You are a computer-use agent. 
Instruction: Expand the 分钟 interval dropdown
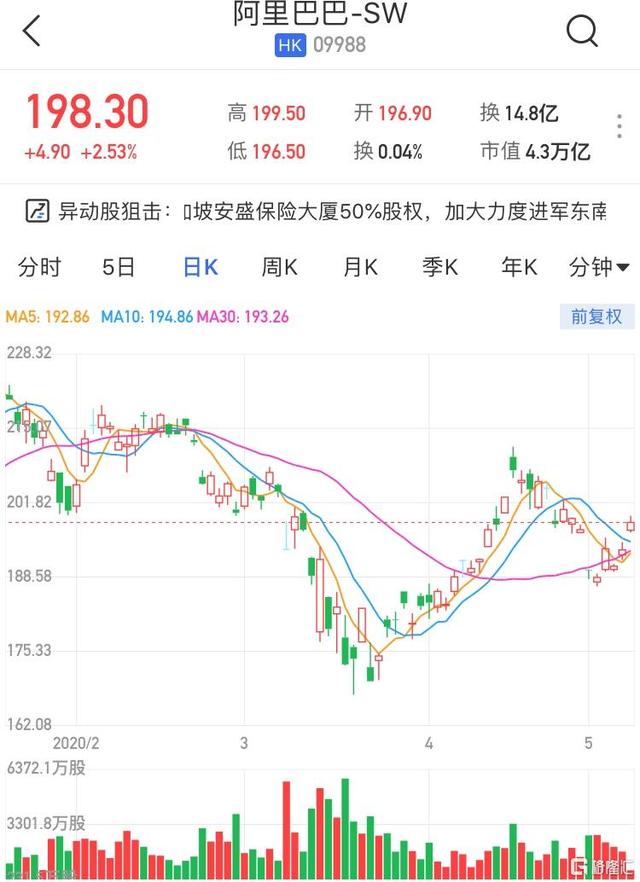pyautogui.click(x=599, y=267)
